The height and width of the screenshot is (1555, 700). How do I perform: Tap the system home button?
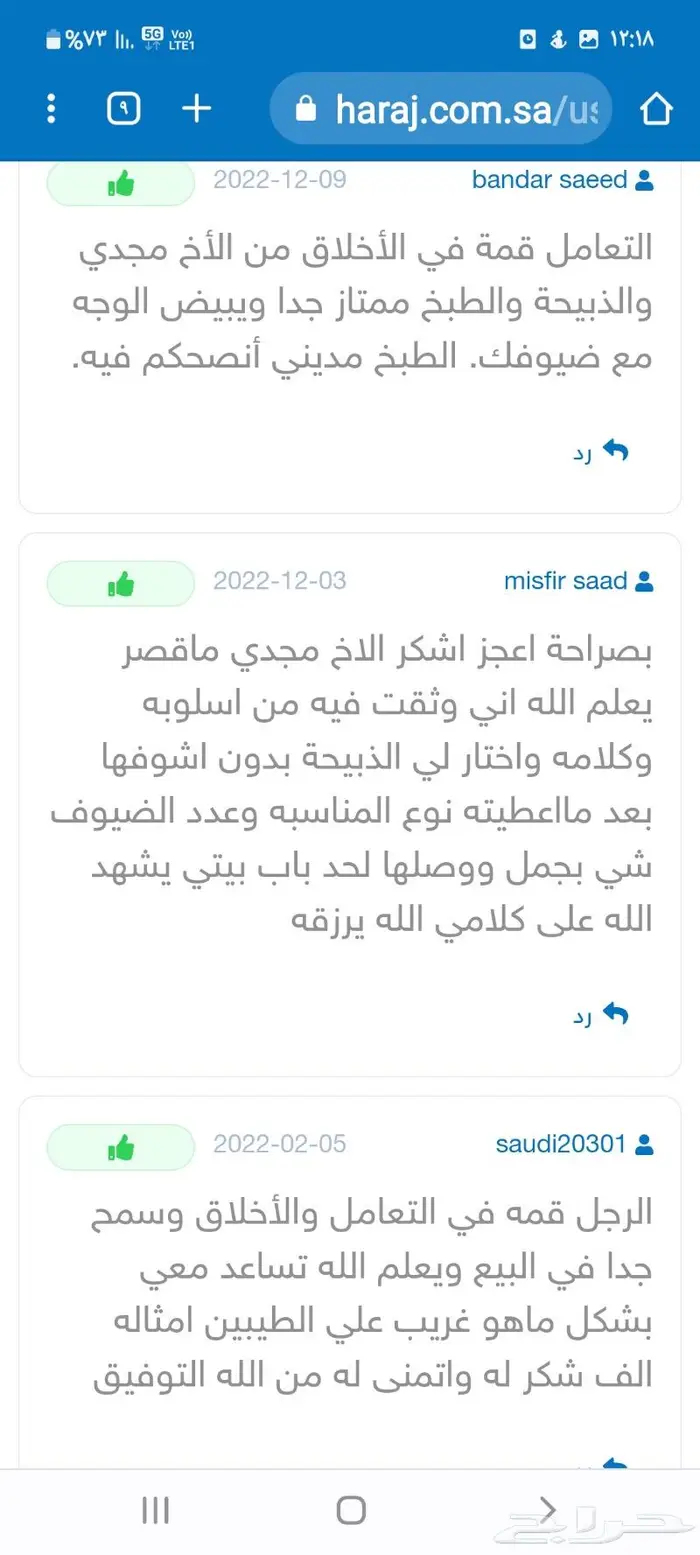click(x=351, y=1510)
